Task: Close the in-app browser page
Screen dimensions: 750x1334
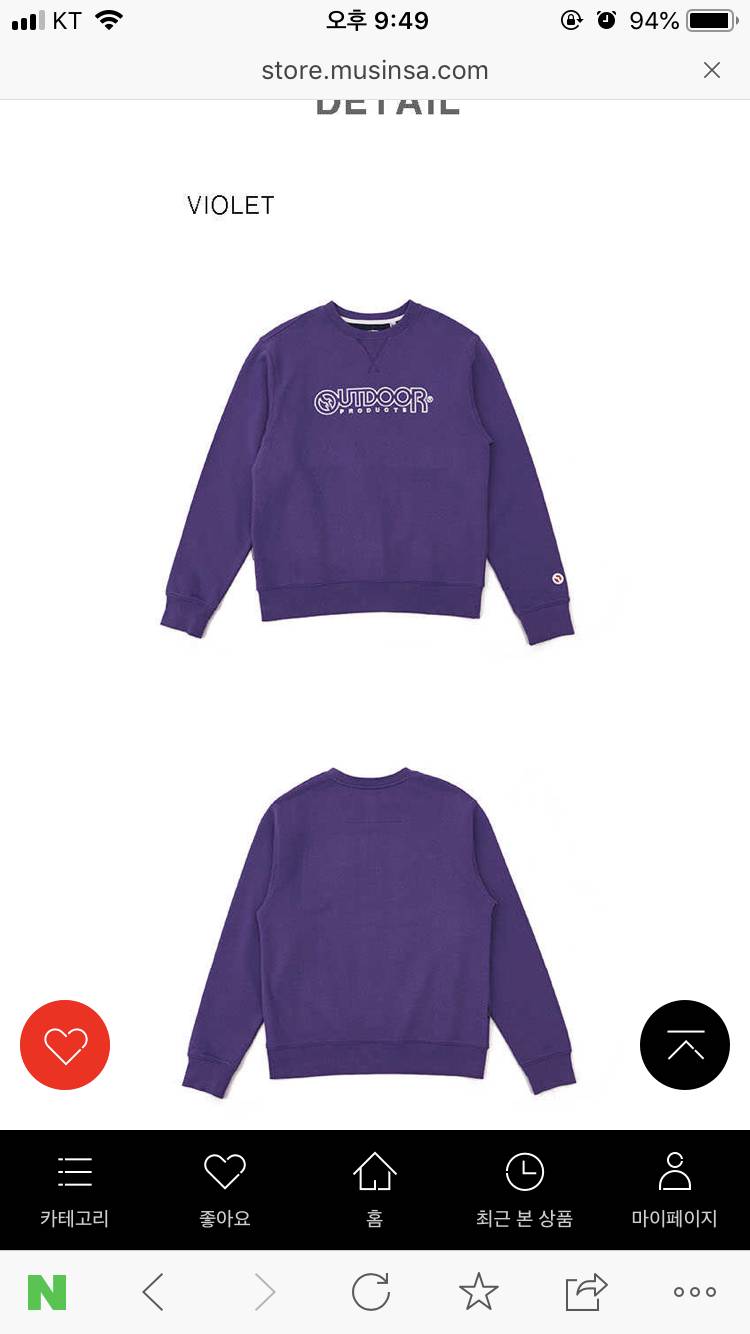Action: pos(711,70)
